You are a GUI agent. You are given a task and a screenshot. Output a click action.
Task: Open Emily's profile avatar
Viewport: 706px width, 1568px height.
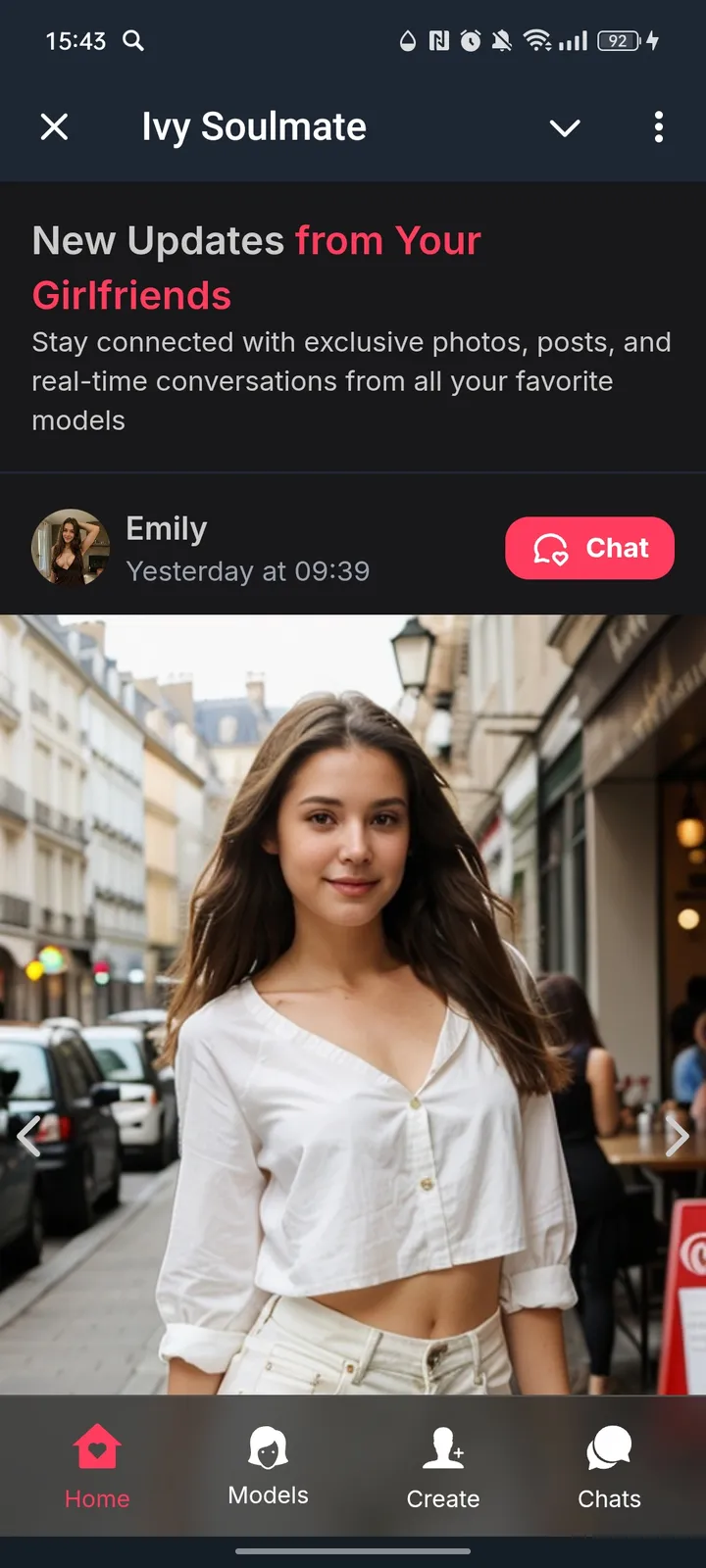[70, 548]
